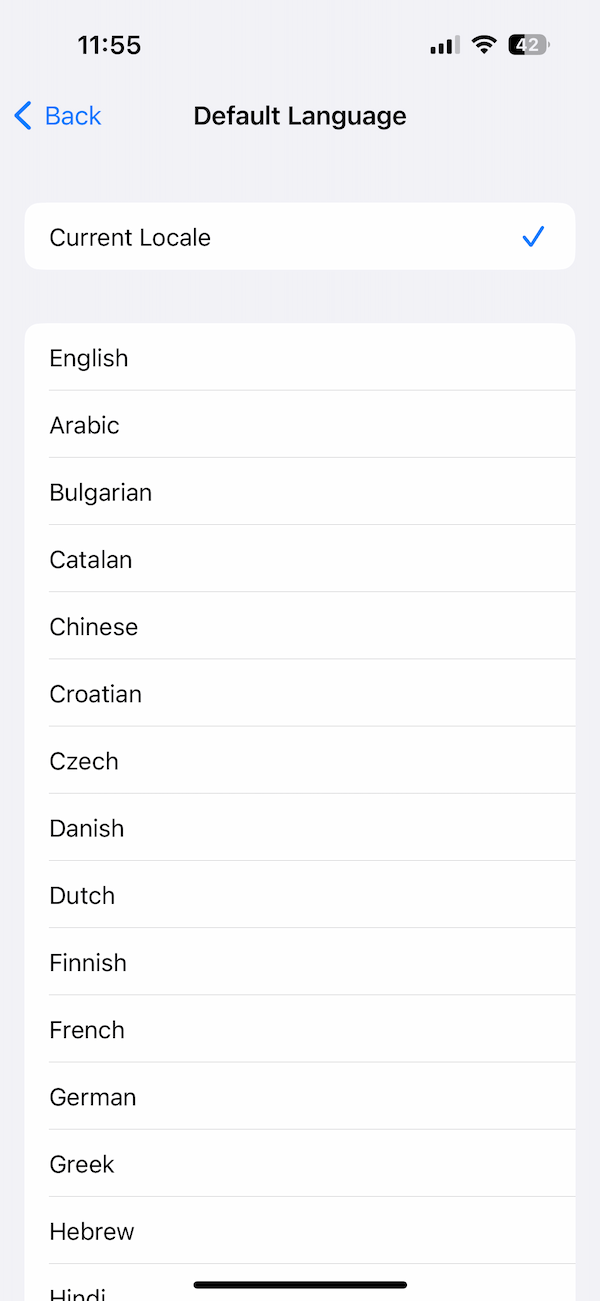Pick Bulgarian from the language list
600x1301 pixels.
pos(300,492)
